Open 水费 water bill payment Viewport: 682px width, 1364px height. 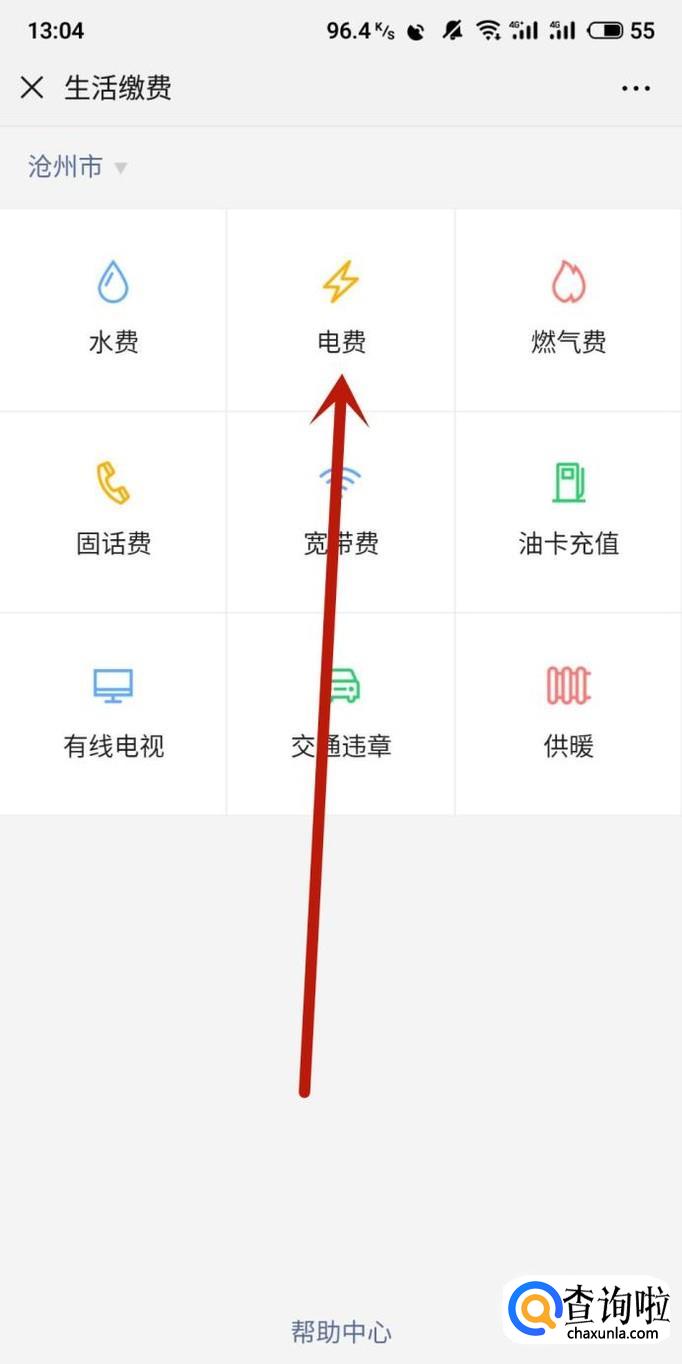[113, 308]
